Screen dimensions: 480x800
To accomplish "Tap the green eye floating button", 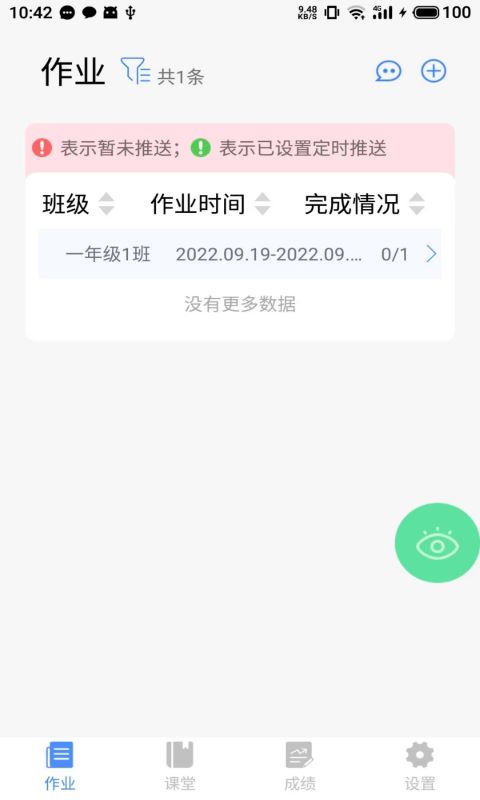I will [437, 543].
